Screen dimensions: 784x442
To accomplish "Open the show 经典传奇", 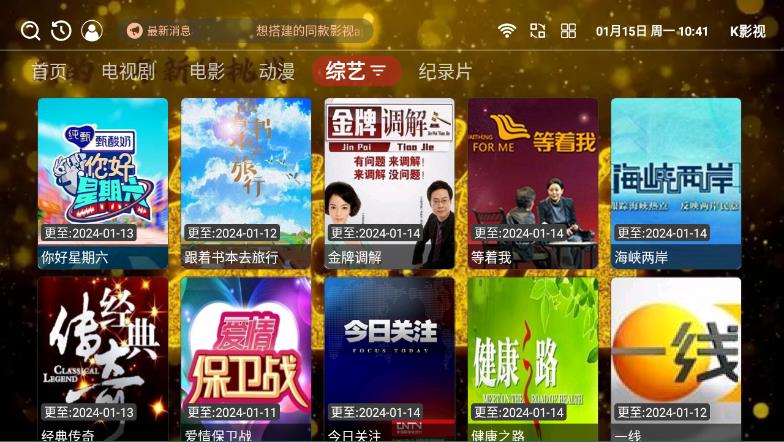I will 103,358.
